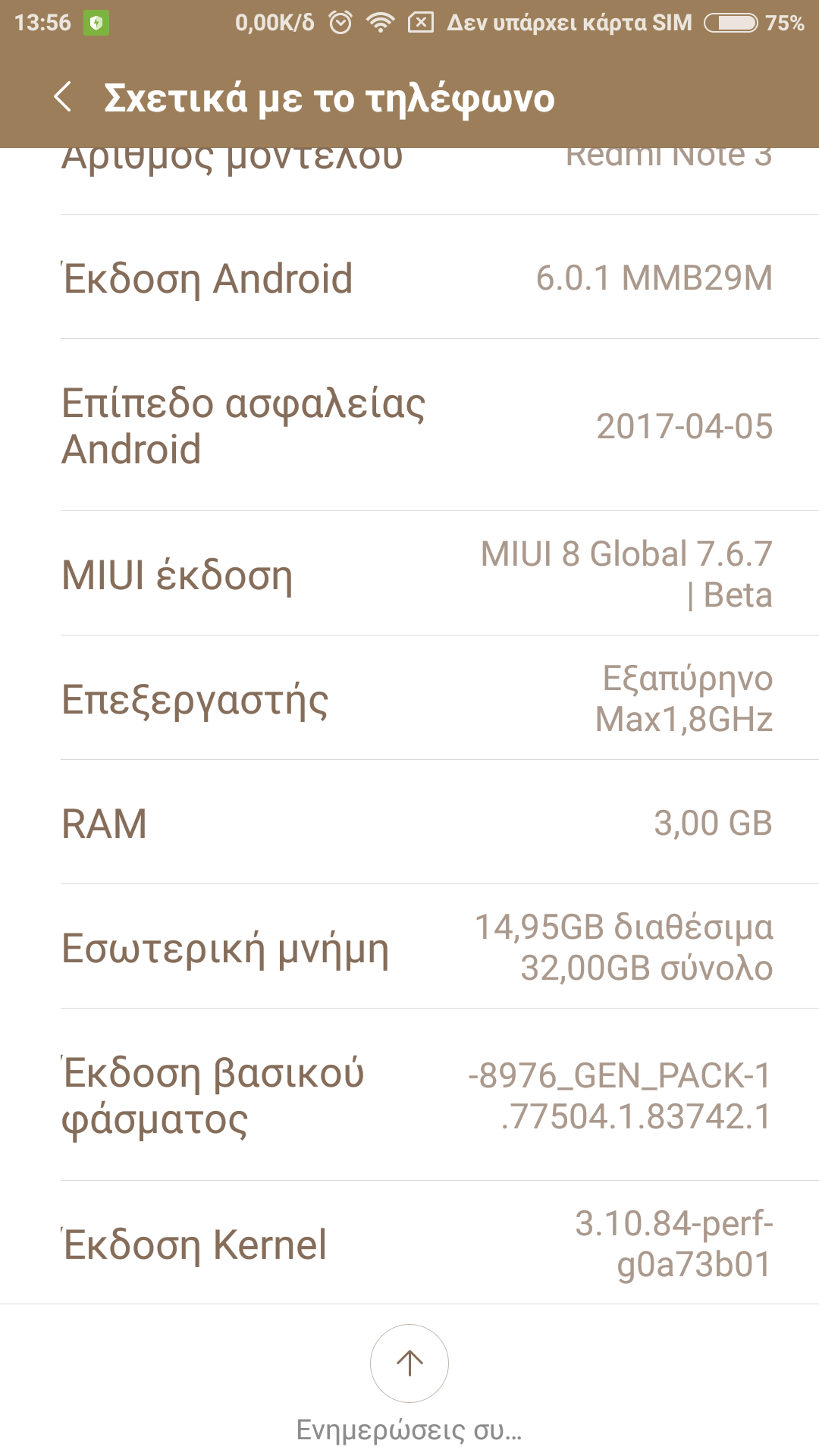The width and height of the screenshot is (819, 1456).
Task: Tap the Έκδοση Kernel row
Action: pos(409,1244)
